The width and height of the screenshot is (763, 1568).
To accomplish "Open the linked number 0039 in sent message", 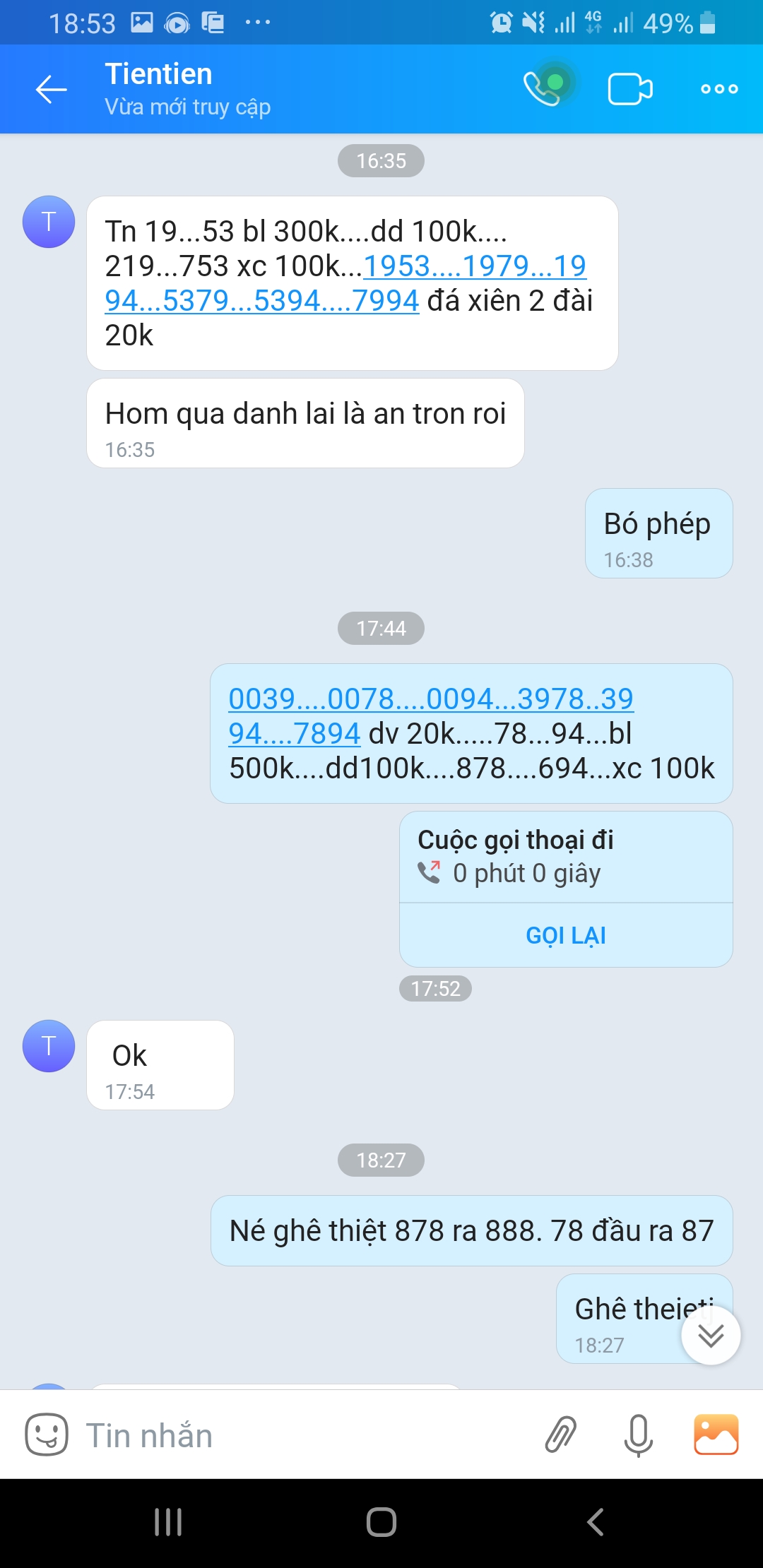I will (261, 699).
